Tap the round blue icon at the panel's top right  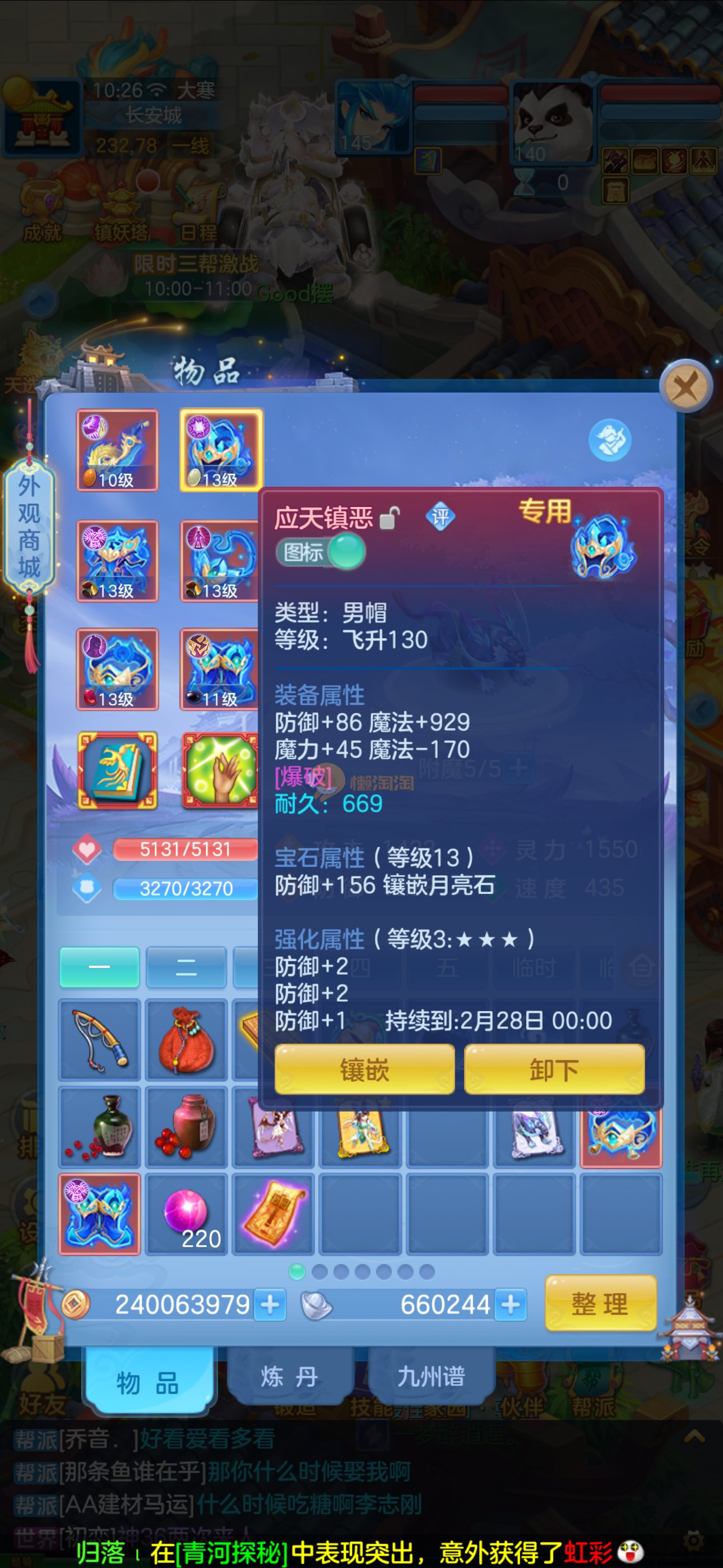[x=609, y=440]
